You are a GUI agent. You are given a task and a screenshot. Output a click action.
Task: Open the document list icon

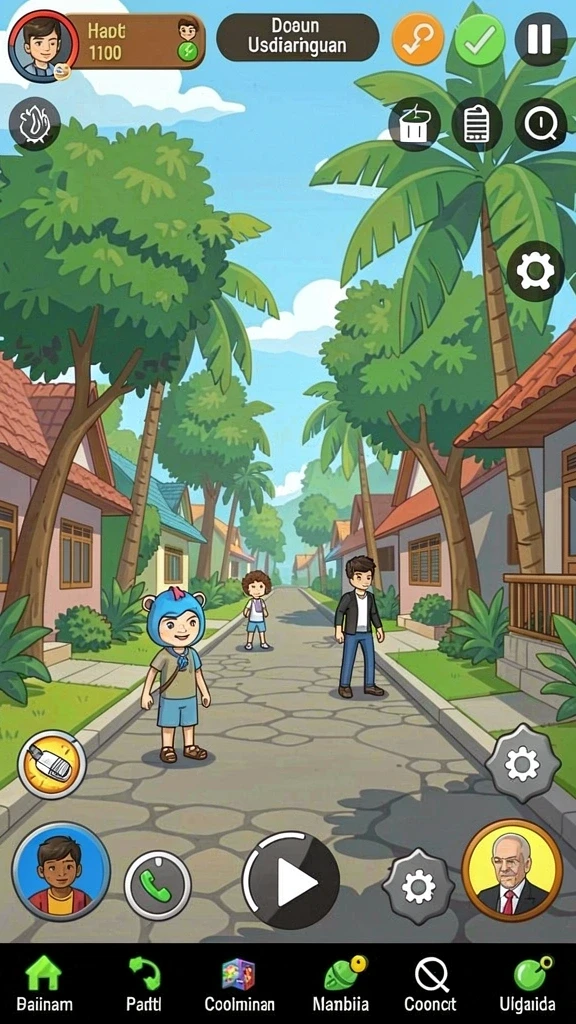click(x=477, y=124)
